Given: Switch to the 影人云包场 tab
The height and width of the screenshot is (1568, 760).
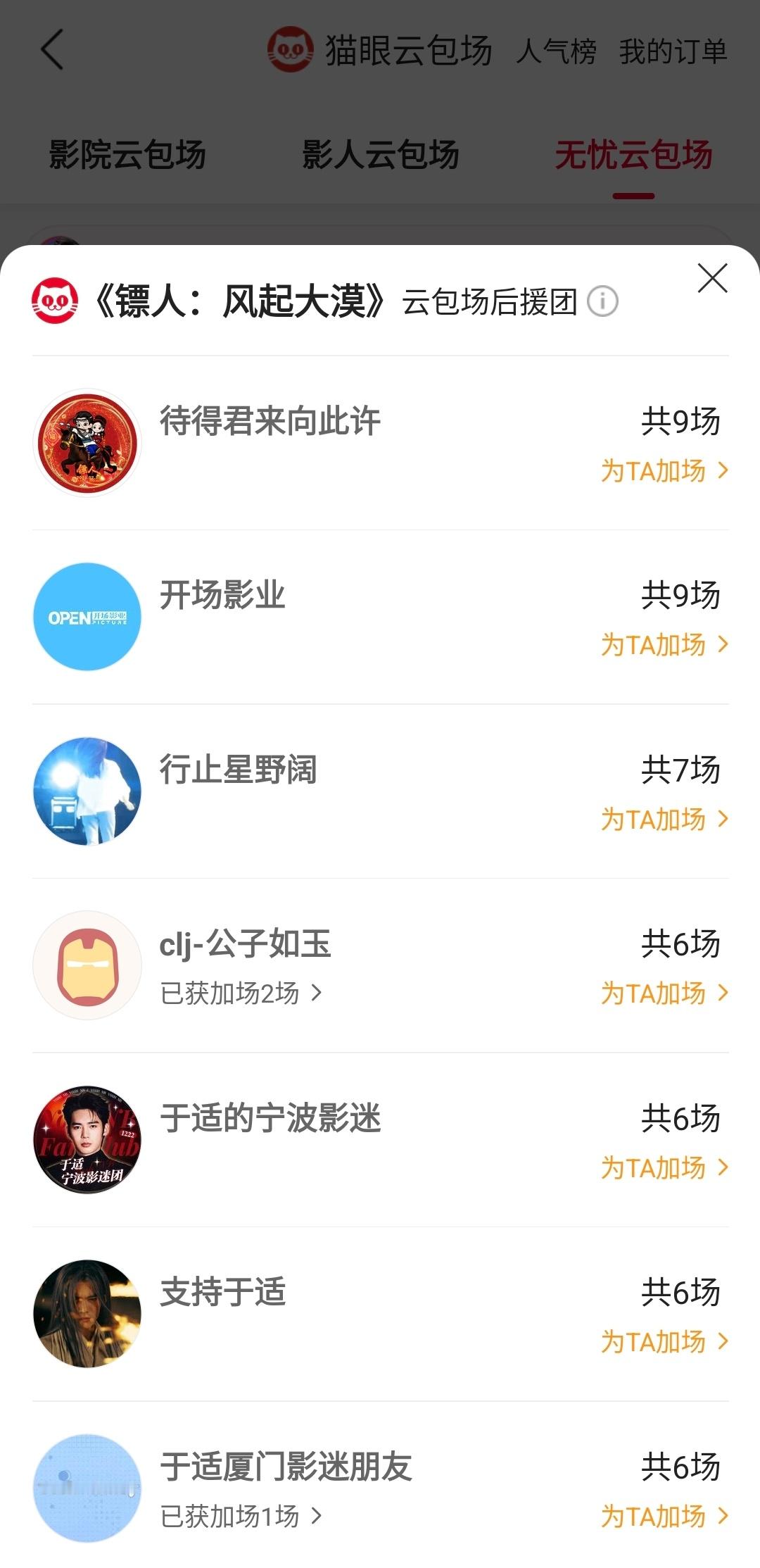Looking at the screenshot, I should click(x=380, y=156).
